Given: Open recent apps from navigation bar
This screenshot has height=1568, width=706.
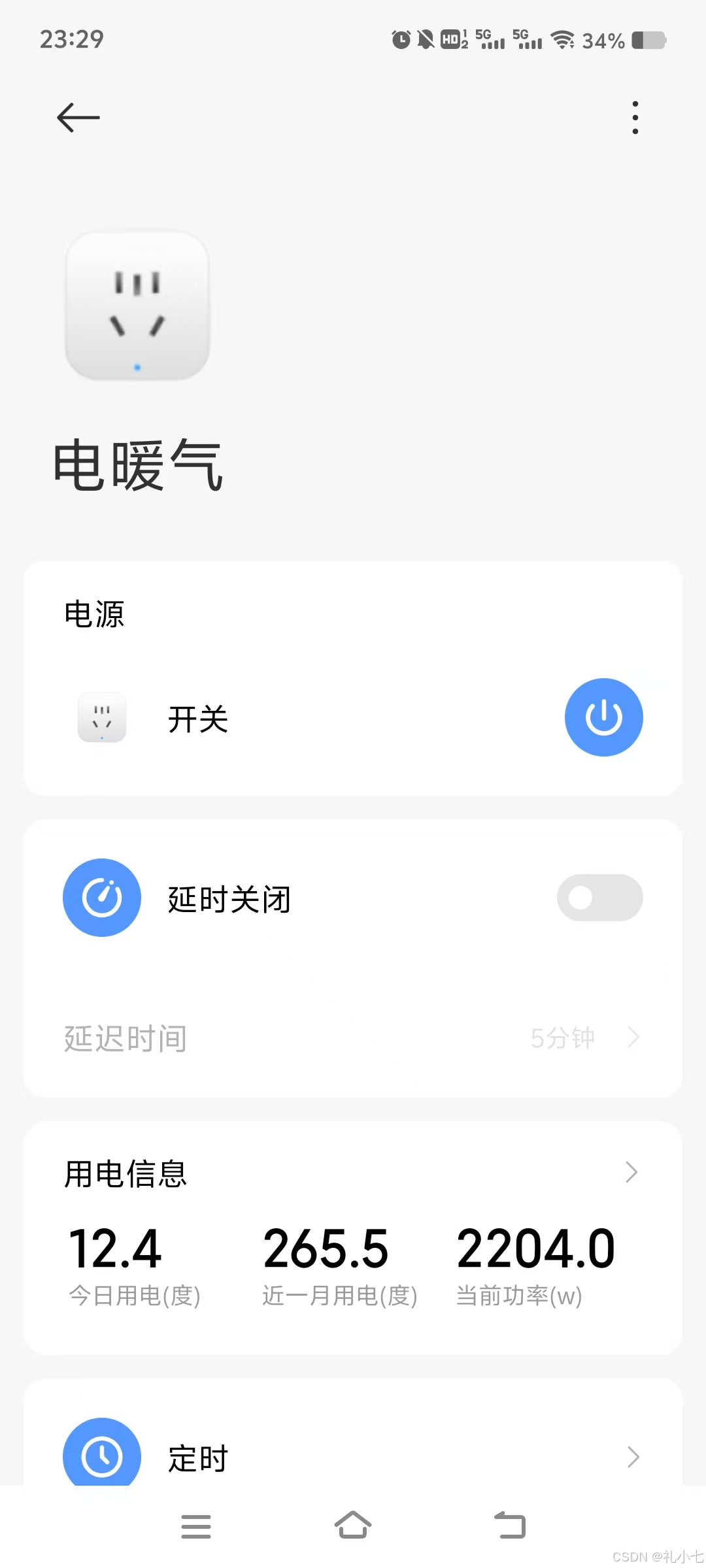Looking at the screenshot, I should click(x=196, y=1526).
